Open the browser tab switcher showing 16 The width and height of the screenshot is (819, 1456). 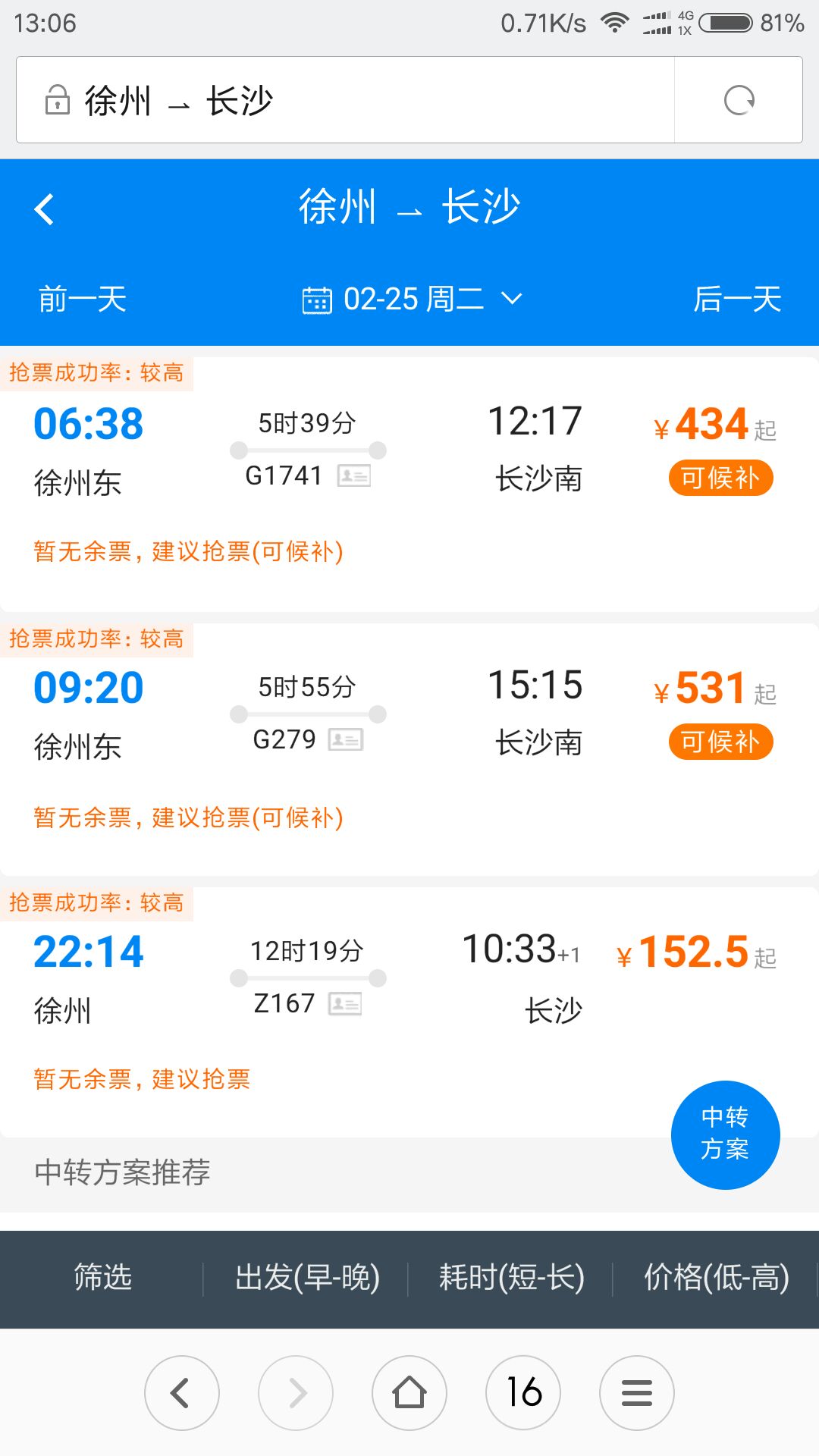(523, 1392)
